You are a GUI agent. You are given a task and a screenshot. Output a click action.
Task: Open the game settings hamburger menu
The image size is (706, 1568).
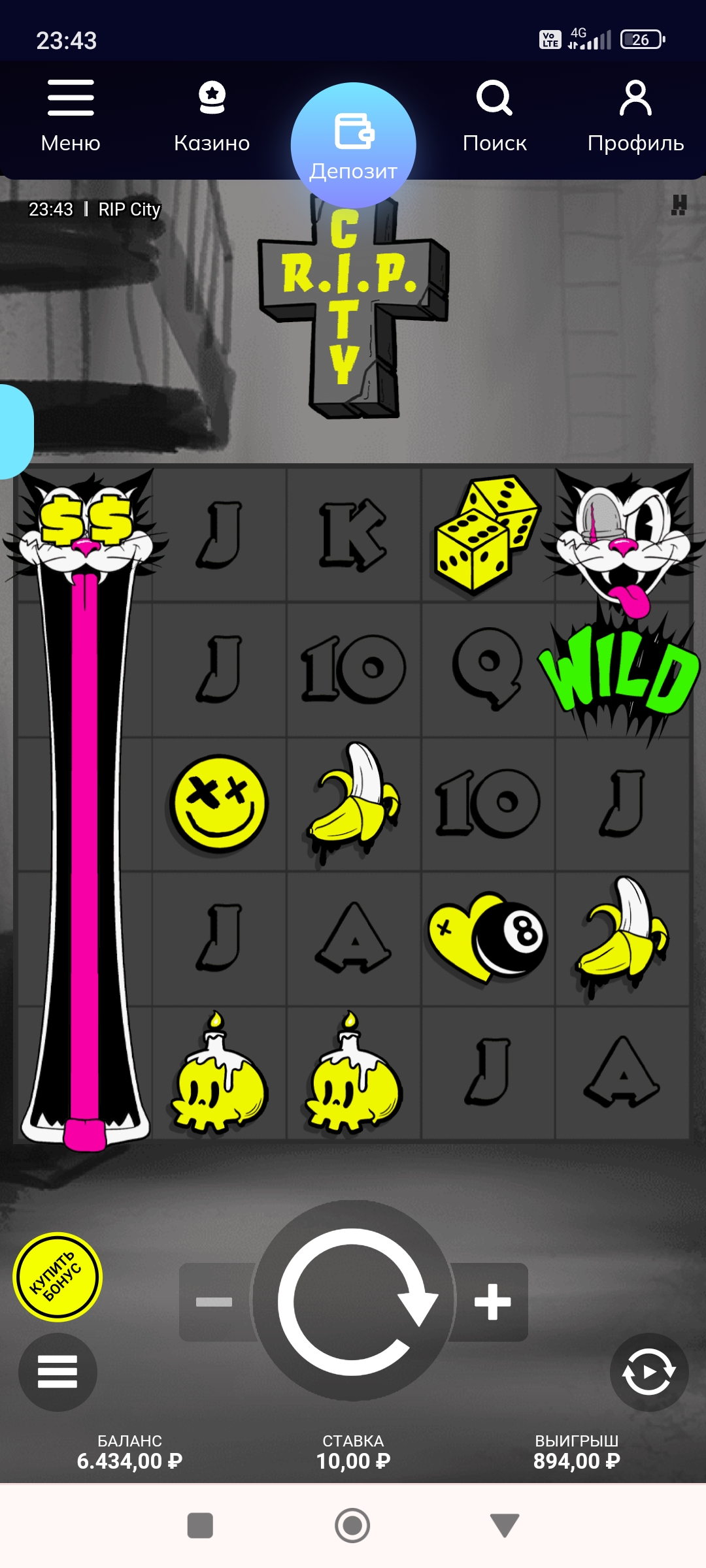58,1371
